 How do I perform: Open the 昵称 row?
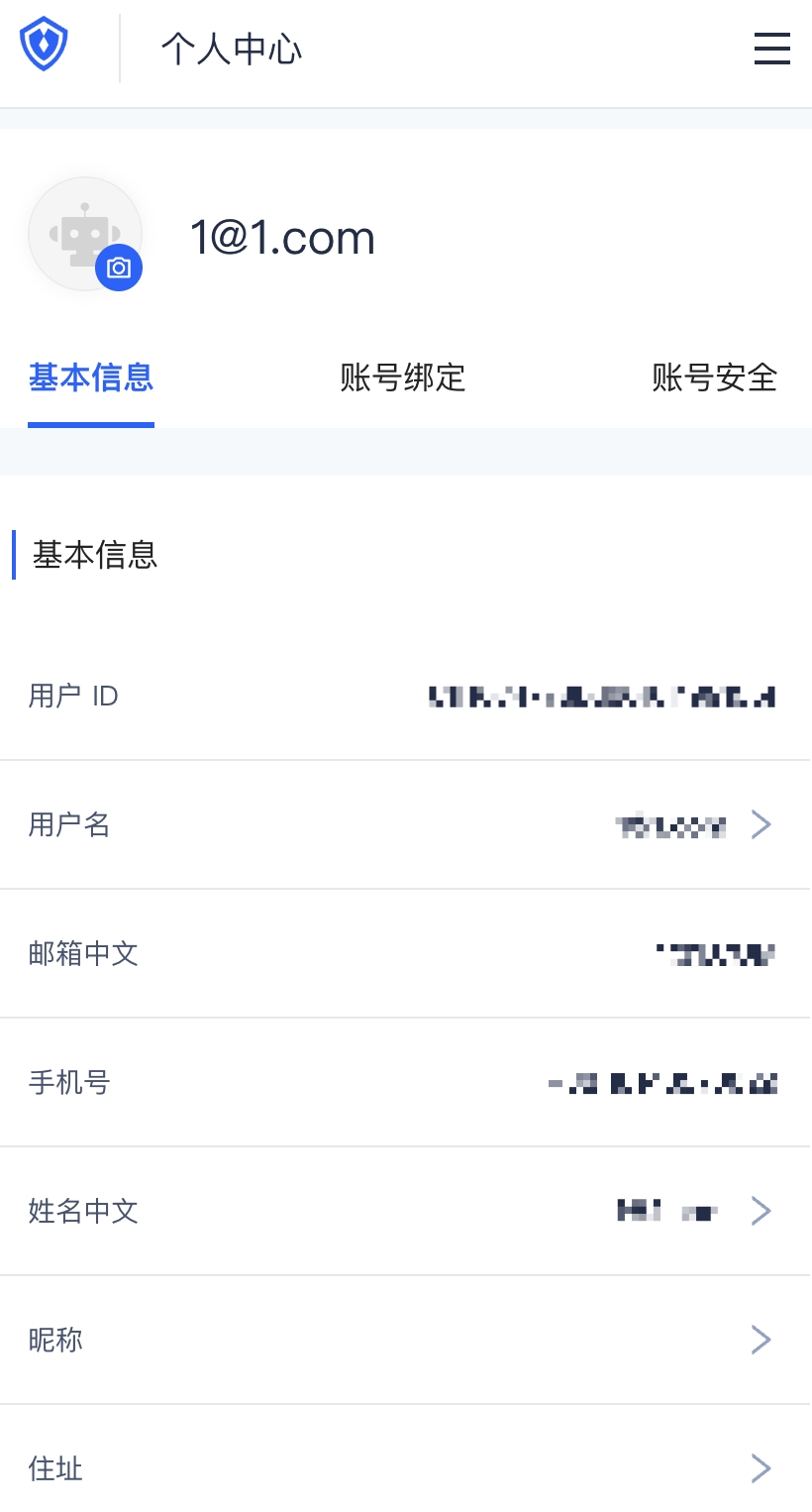point(406,1340)
